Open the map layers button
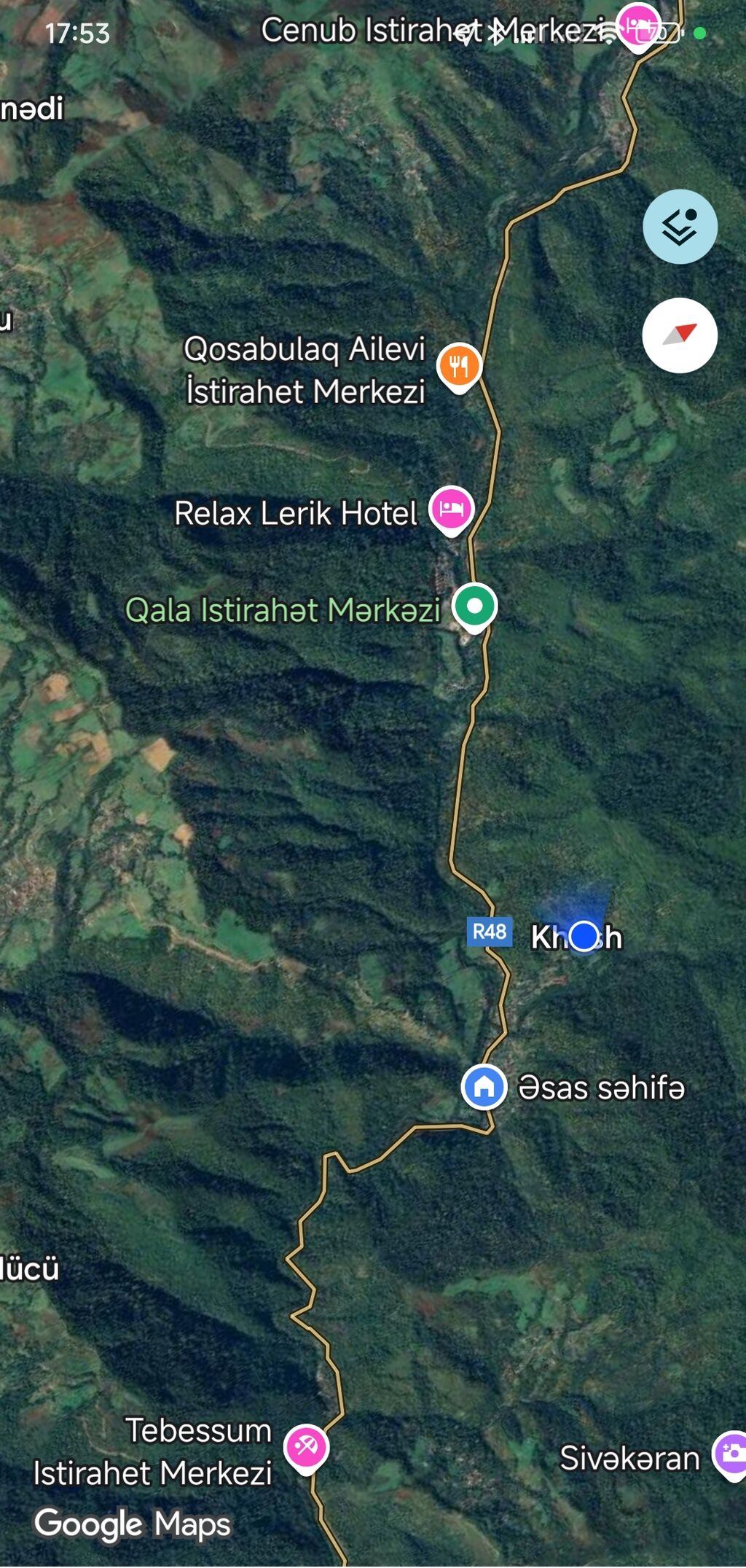This screenshot has height=1568, width=746. pyautogui.click(x=679, y=227)
